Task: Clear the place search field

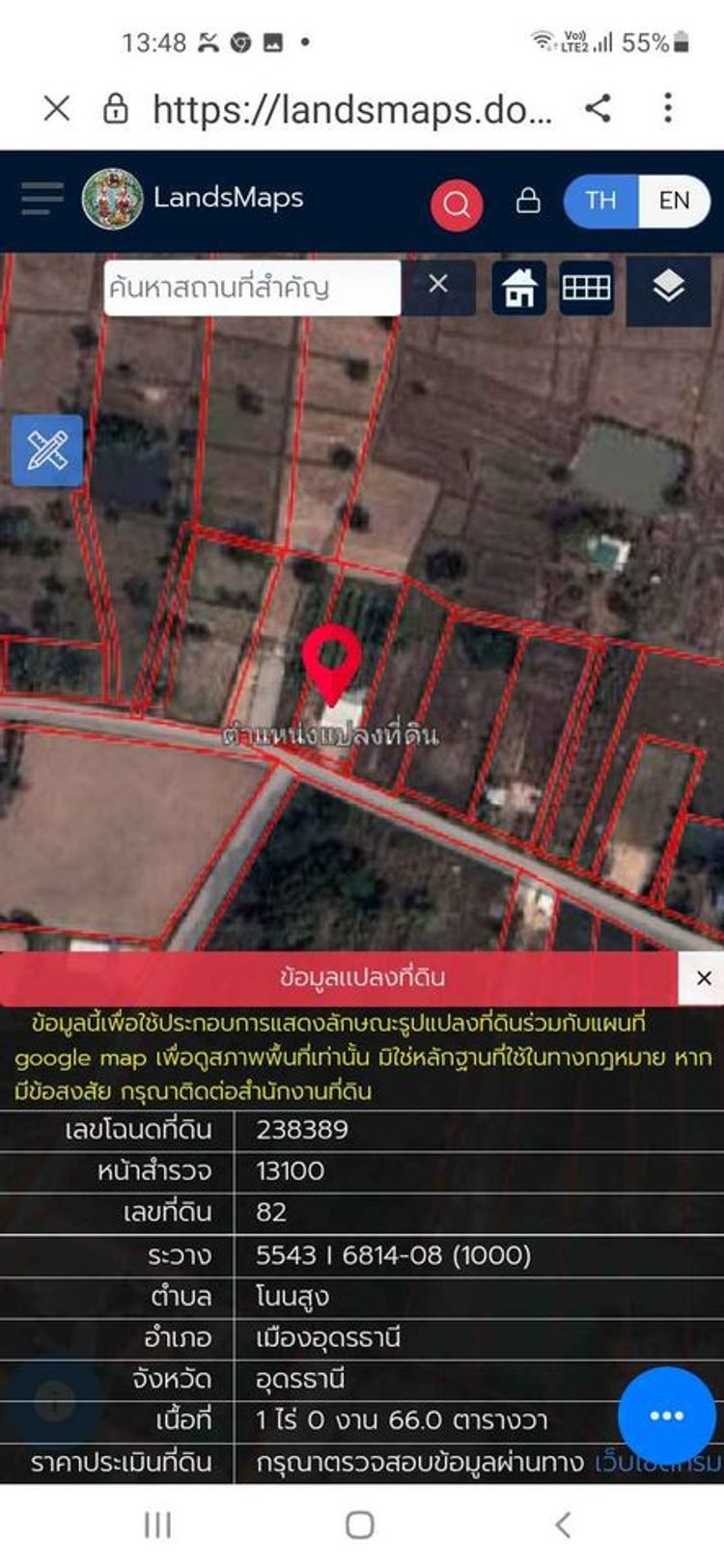Action: coord(438,285)
